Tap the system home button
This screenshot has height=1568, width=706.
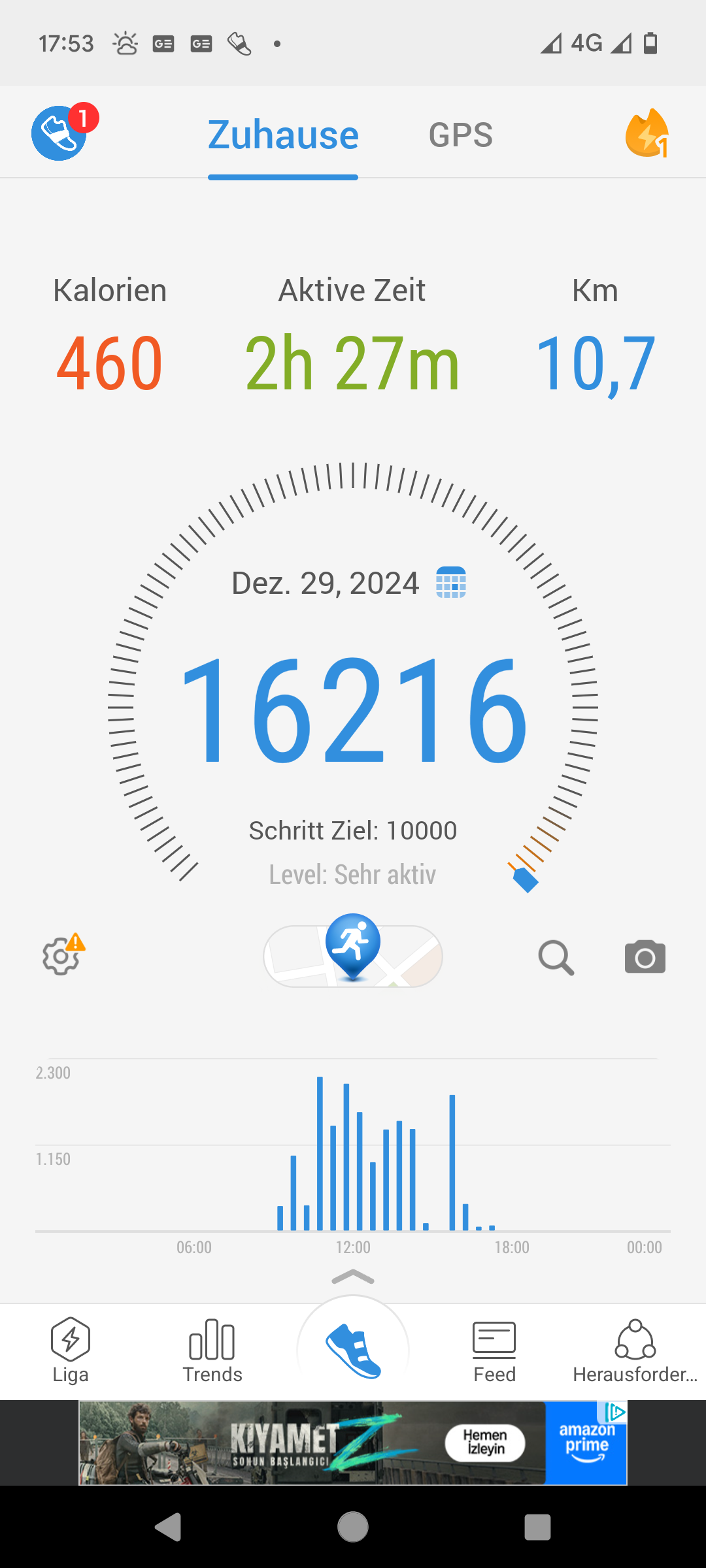[x=353, y=1527]
